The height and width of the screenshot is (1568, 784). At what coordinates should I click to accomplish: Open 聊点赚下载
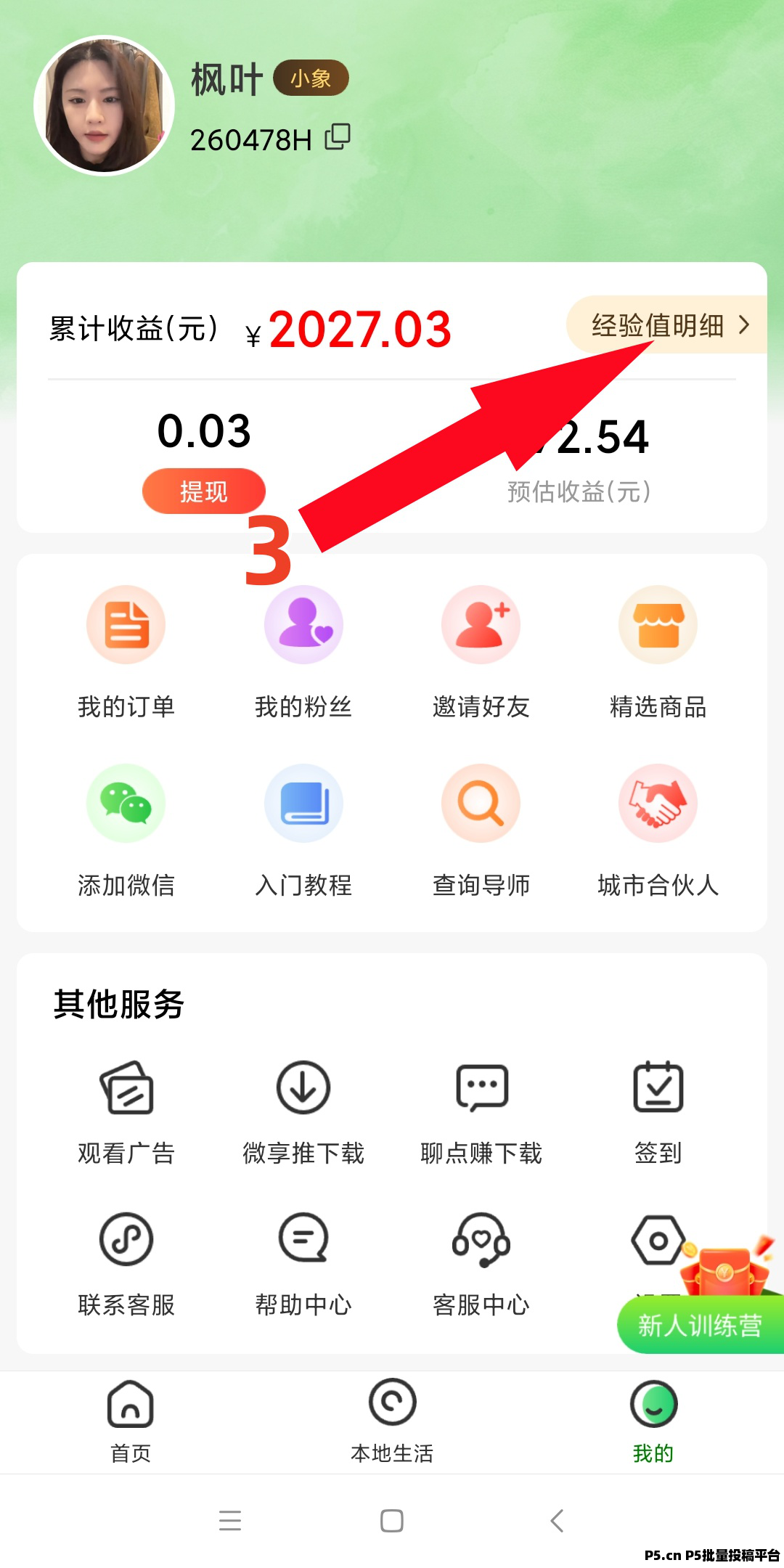(481, 1112)
